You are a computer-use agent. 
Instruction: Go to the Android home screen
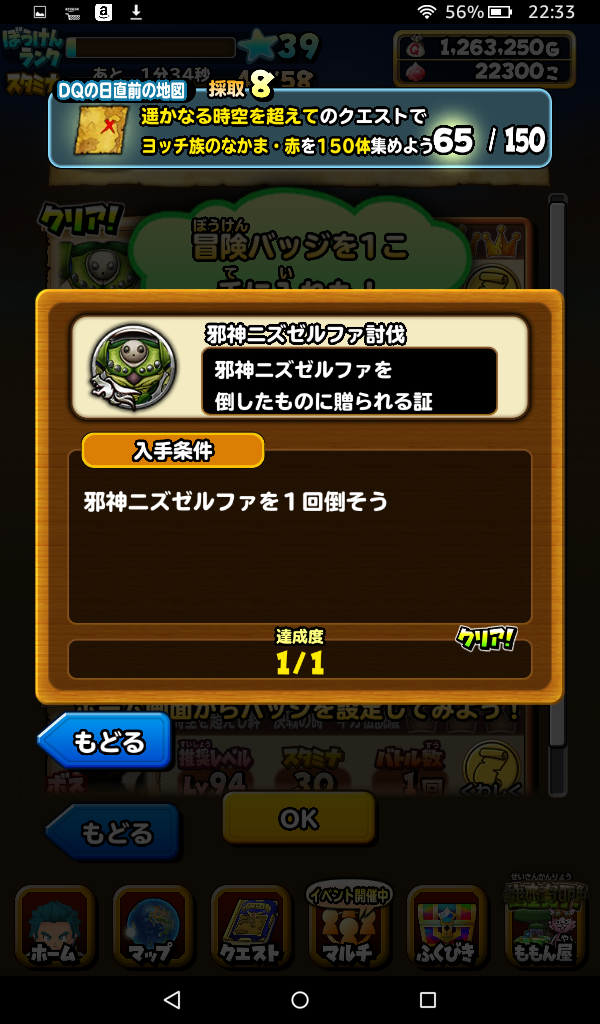[300, 999]
